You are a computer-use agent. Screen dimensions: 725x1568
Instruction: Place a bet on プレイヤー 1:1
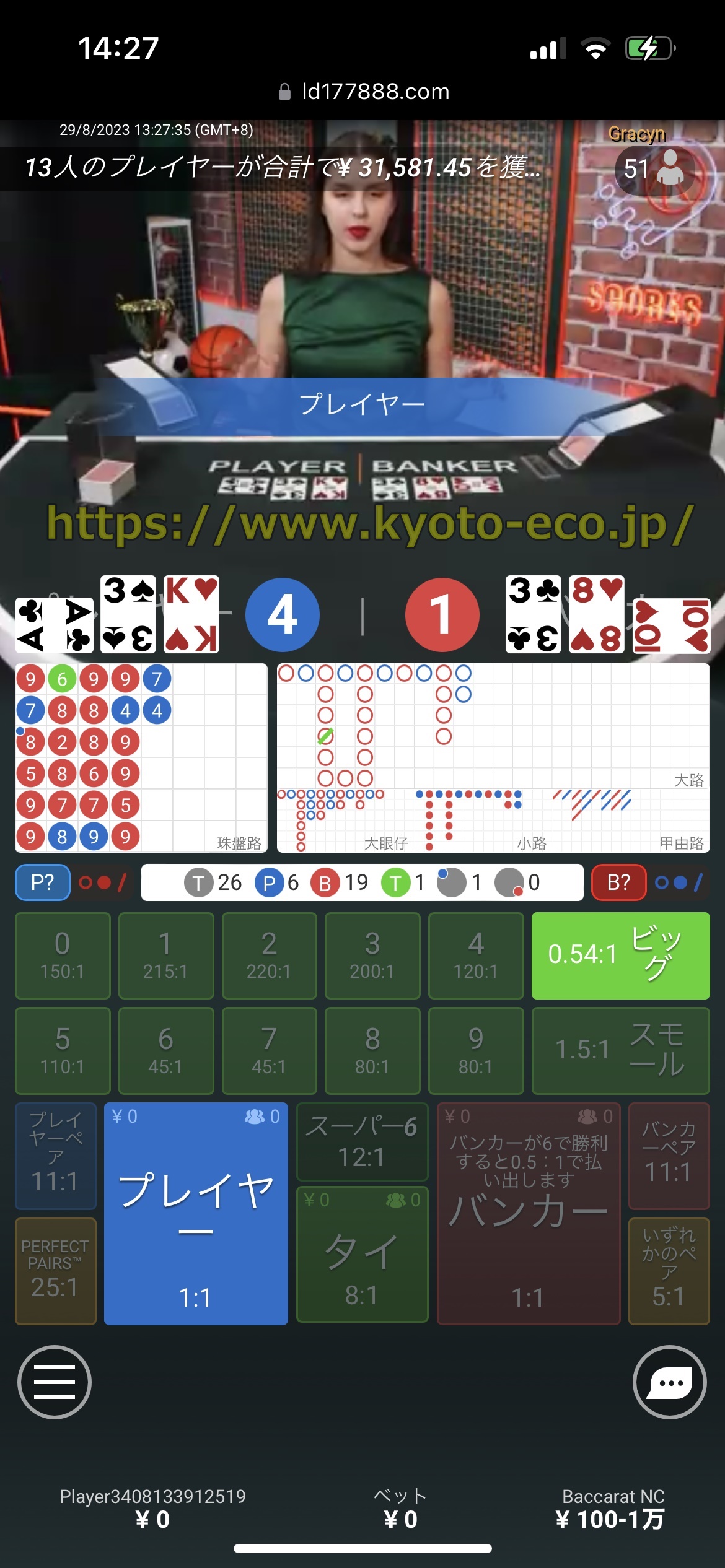click(196, 1213)
